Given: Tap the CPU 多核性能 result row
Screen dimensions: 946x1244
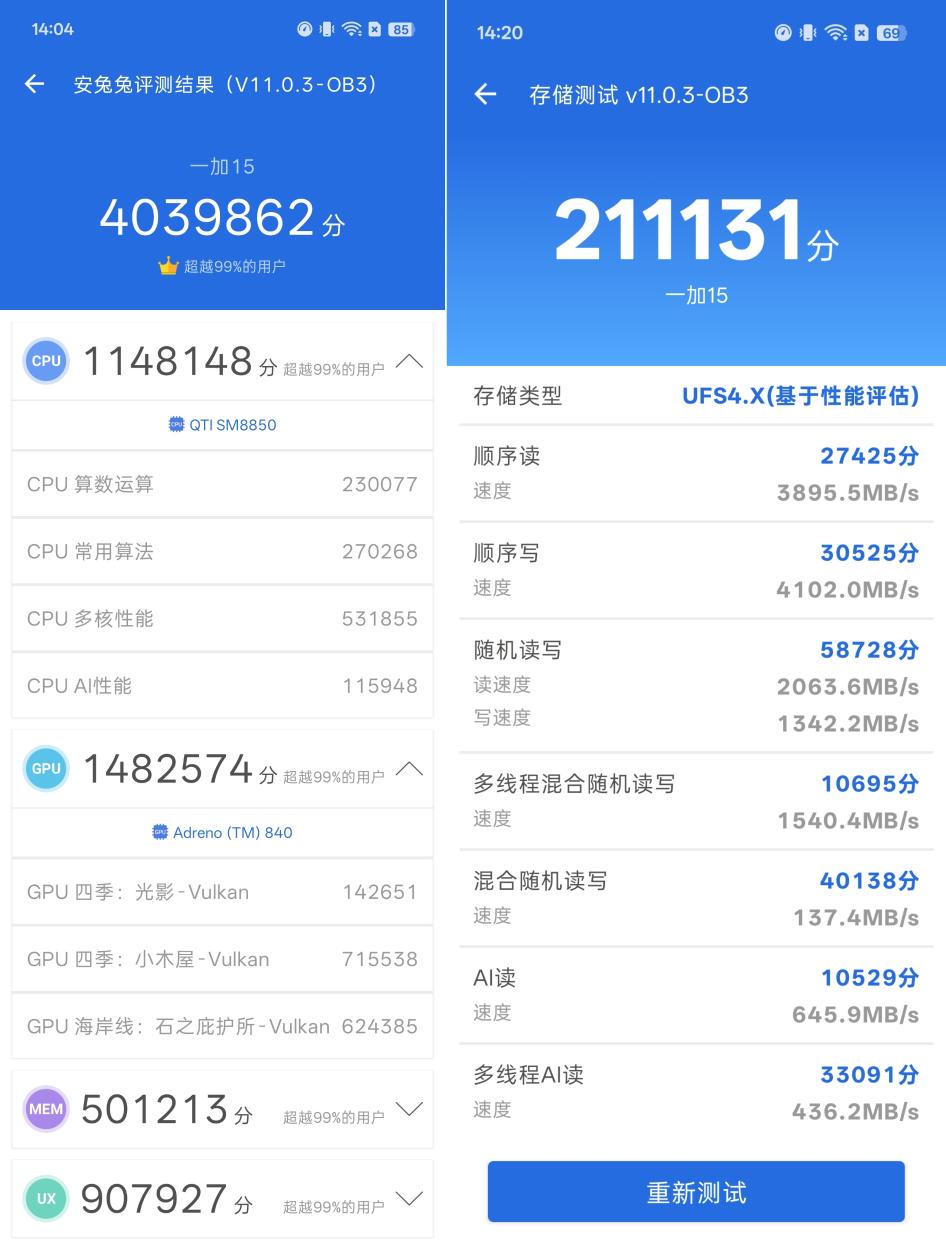Looking at the screenshot, I should 221,618.
